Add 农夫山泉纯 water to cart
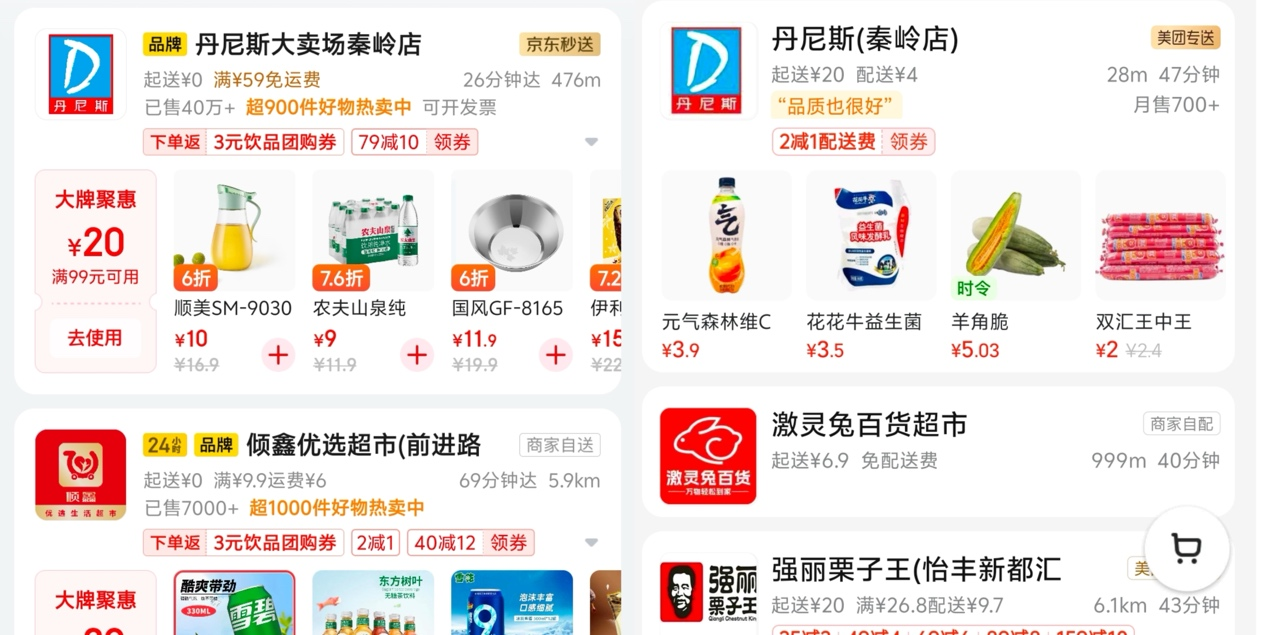The height and width of the screenshot is (635, 1269). pos(416,354)
